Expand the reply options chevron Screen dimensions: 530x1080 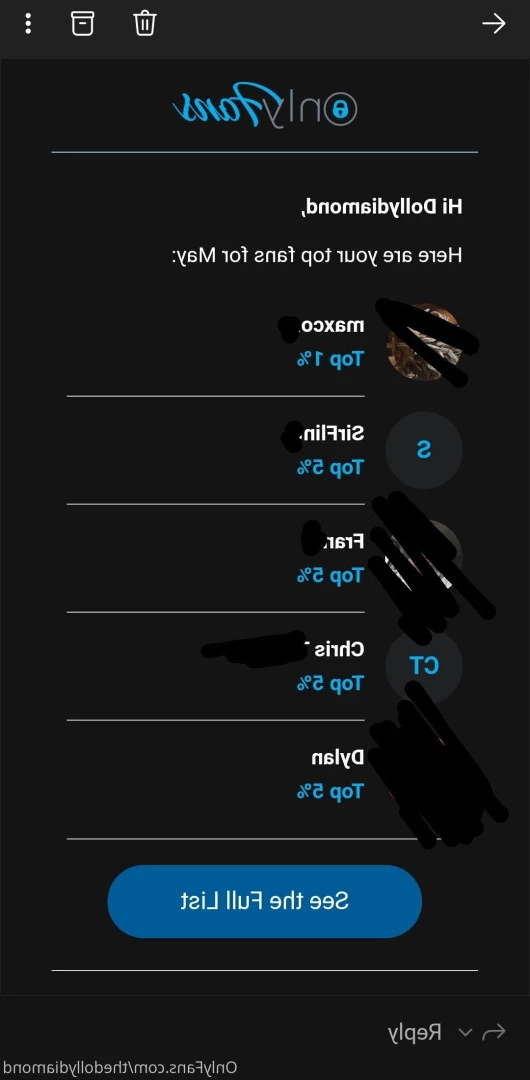465,1032
